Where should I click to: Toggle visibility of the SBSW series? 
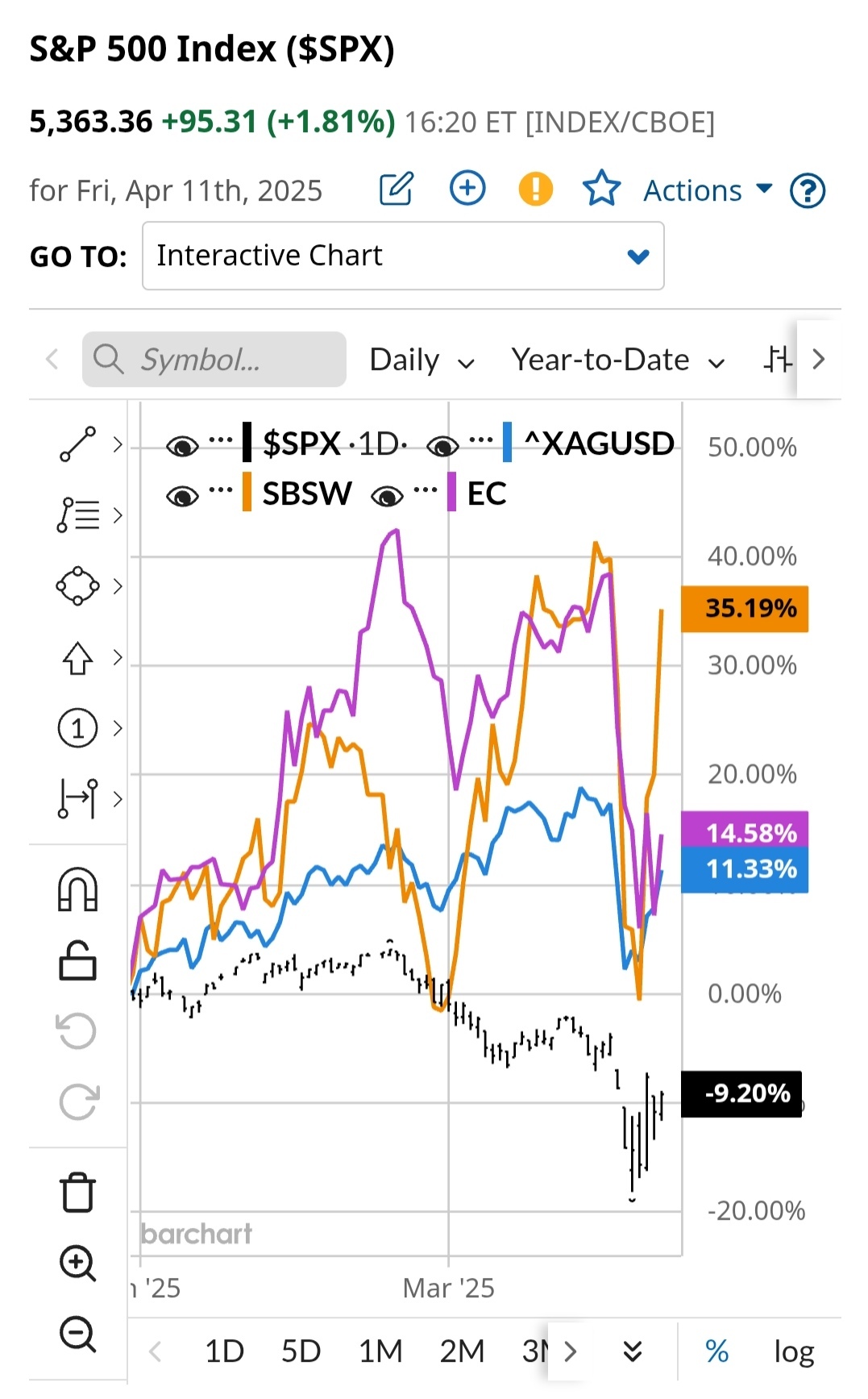coord(182,496)
